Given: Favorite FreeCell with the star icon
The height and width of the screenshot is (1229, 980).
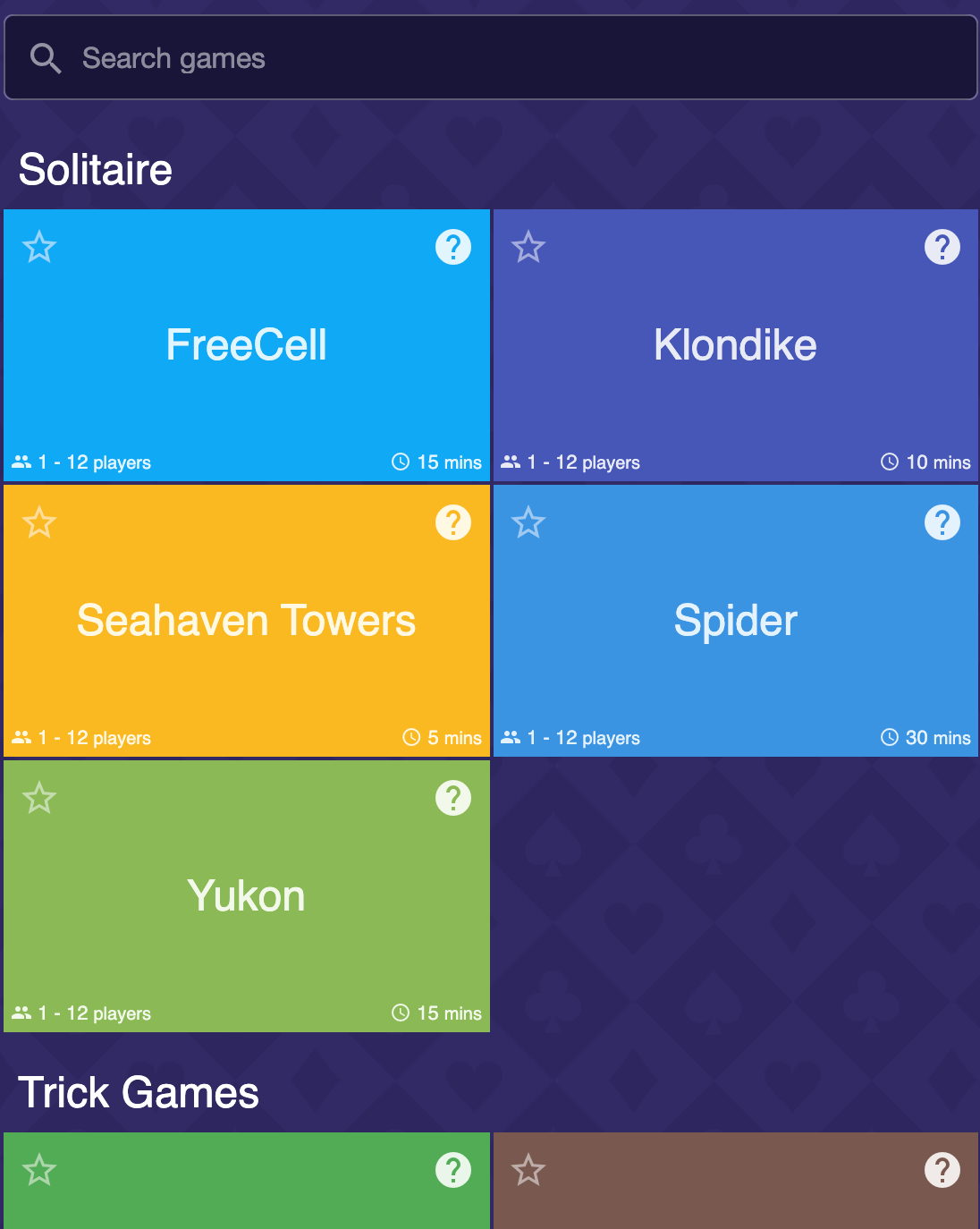Looking at the screenshot, I should [39, 247].
